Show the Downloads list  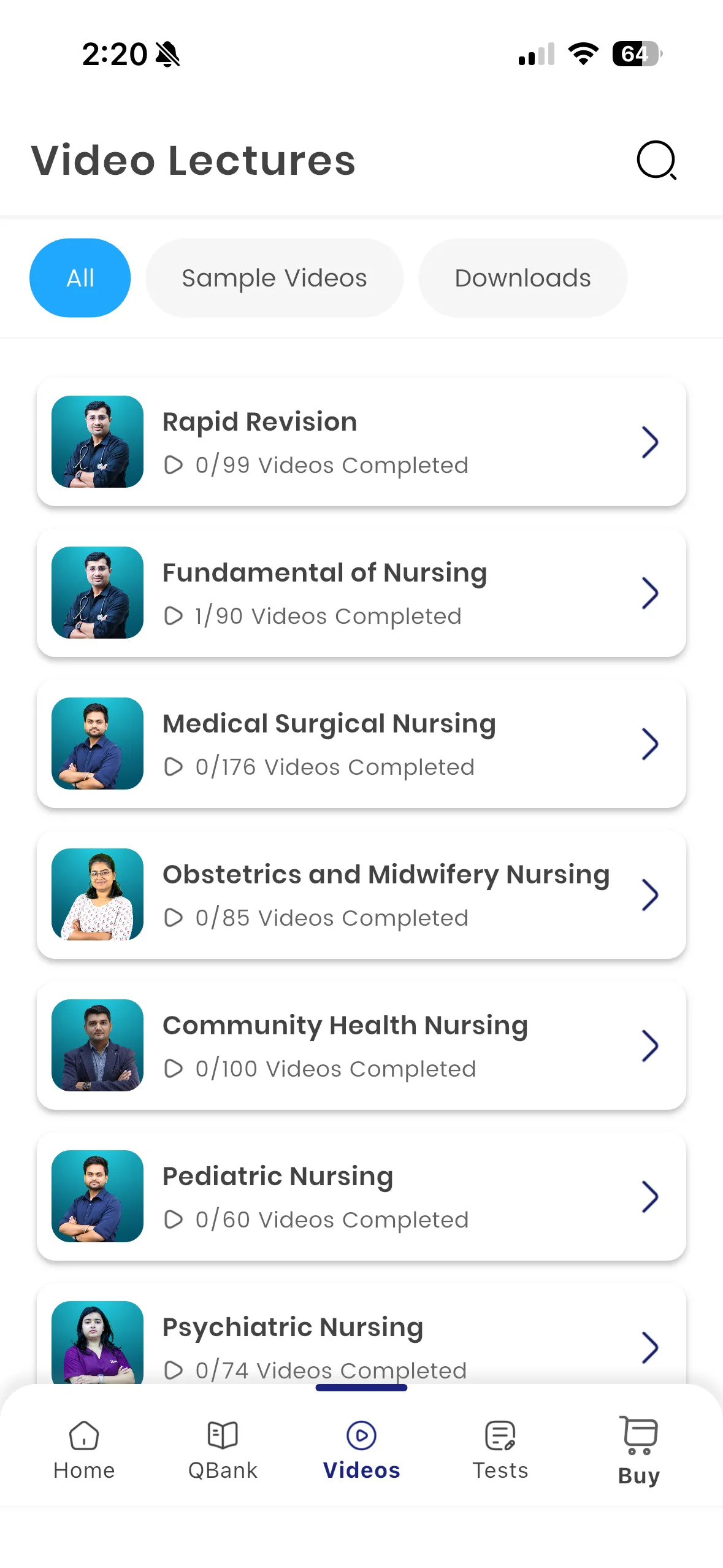tap(522, 278)
